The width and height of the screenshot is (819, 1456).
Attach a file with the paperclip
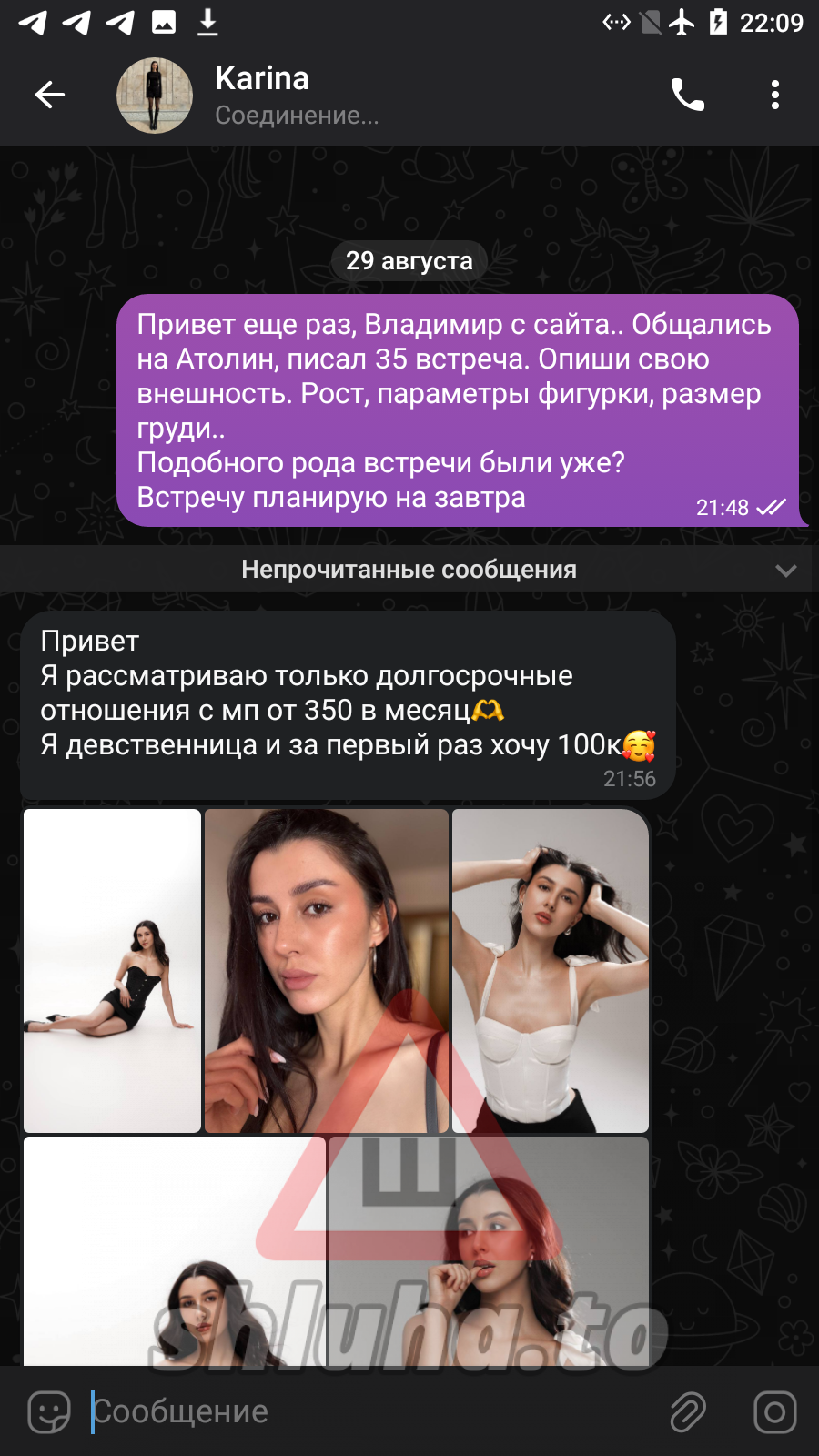click(x=688, y=1412)
